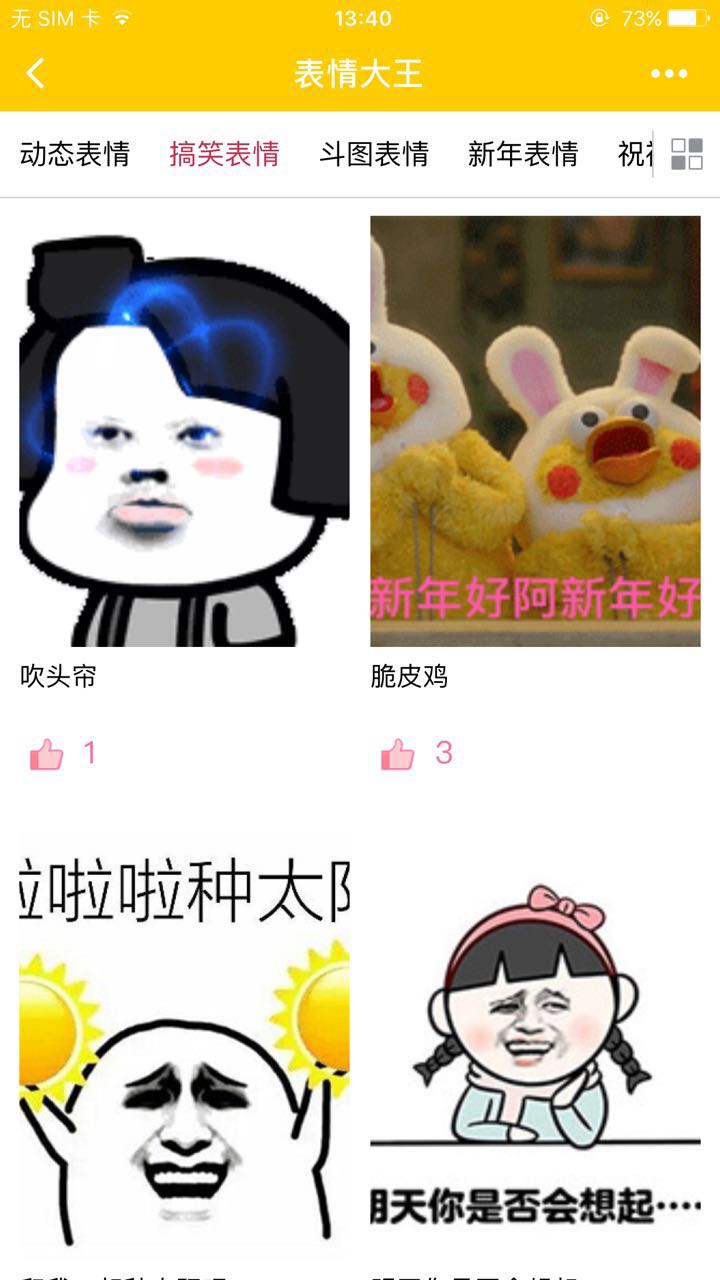Open the category grid icon

pyautogui.click(x=687, y=154)
